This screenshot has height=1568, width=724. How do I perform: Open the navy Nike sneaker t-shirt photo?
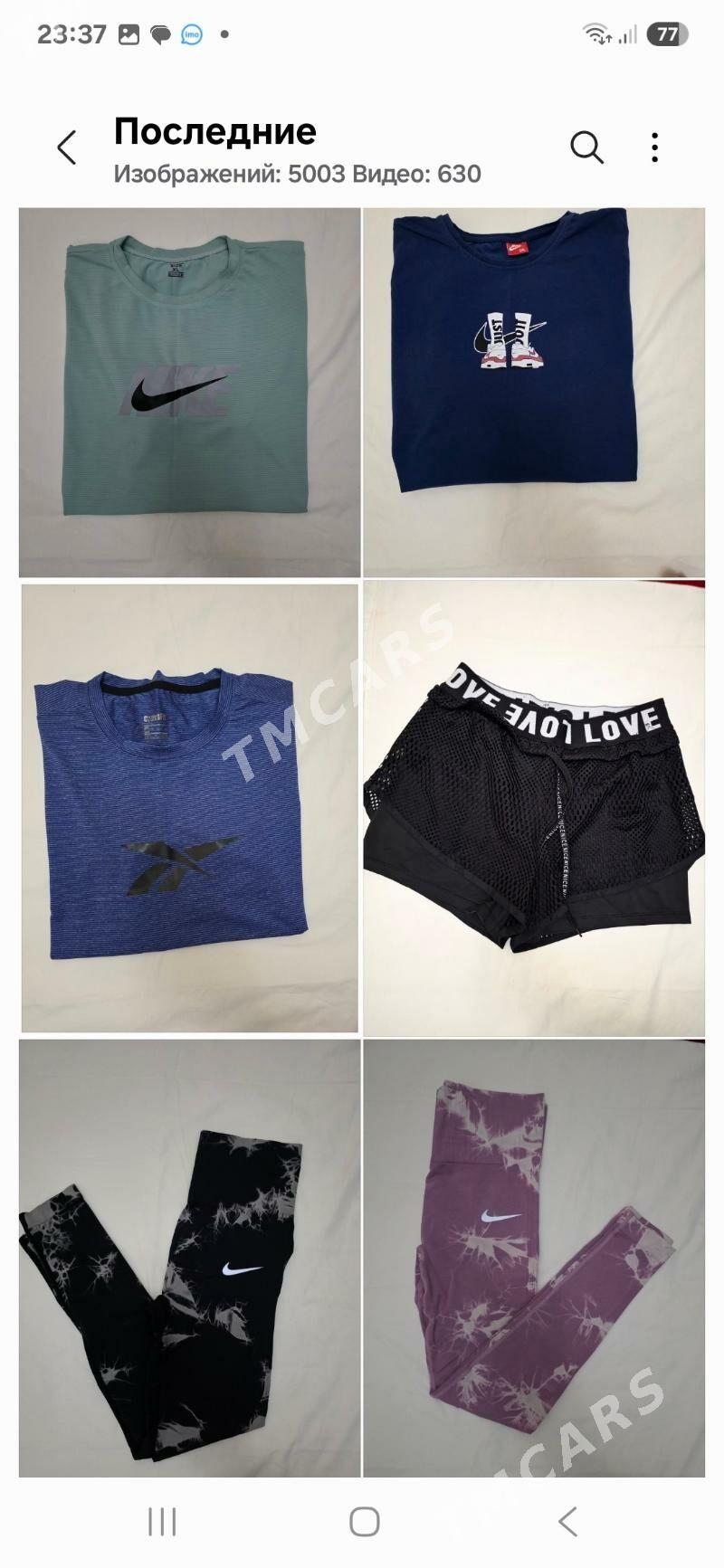(x=534, y=392)
